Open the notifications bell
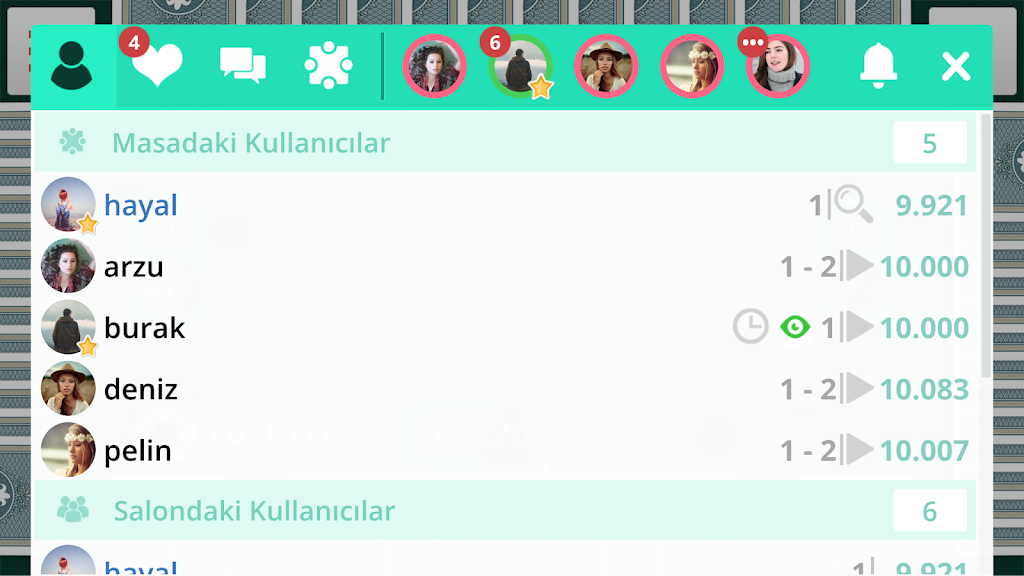1024x576 pixels. (878, 67)
